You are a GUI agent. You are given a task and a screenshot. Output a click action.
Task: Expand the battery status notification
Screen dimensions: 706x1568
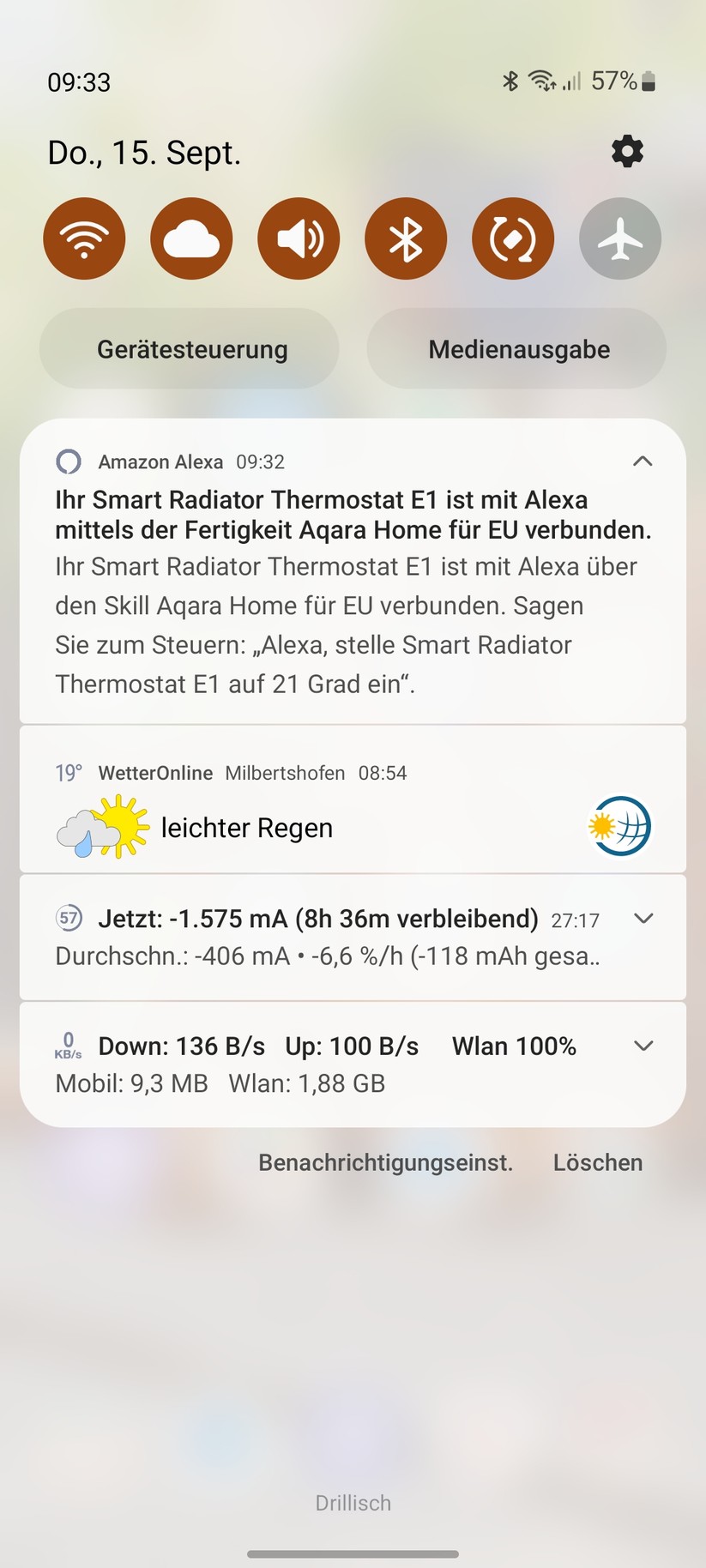(644, 919)
